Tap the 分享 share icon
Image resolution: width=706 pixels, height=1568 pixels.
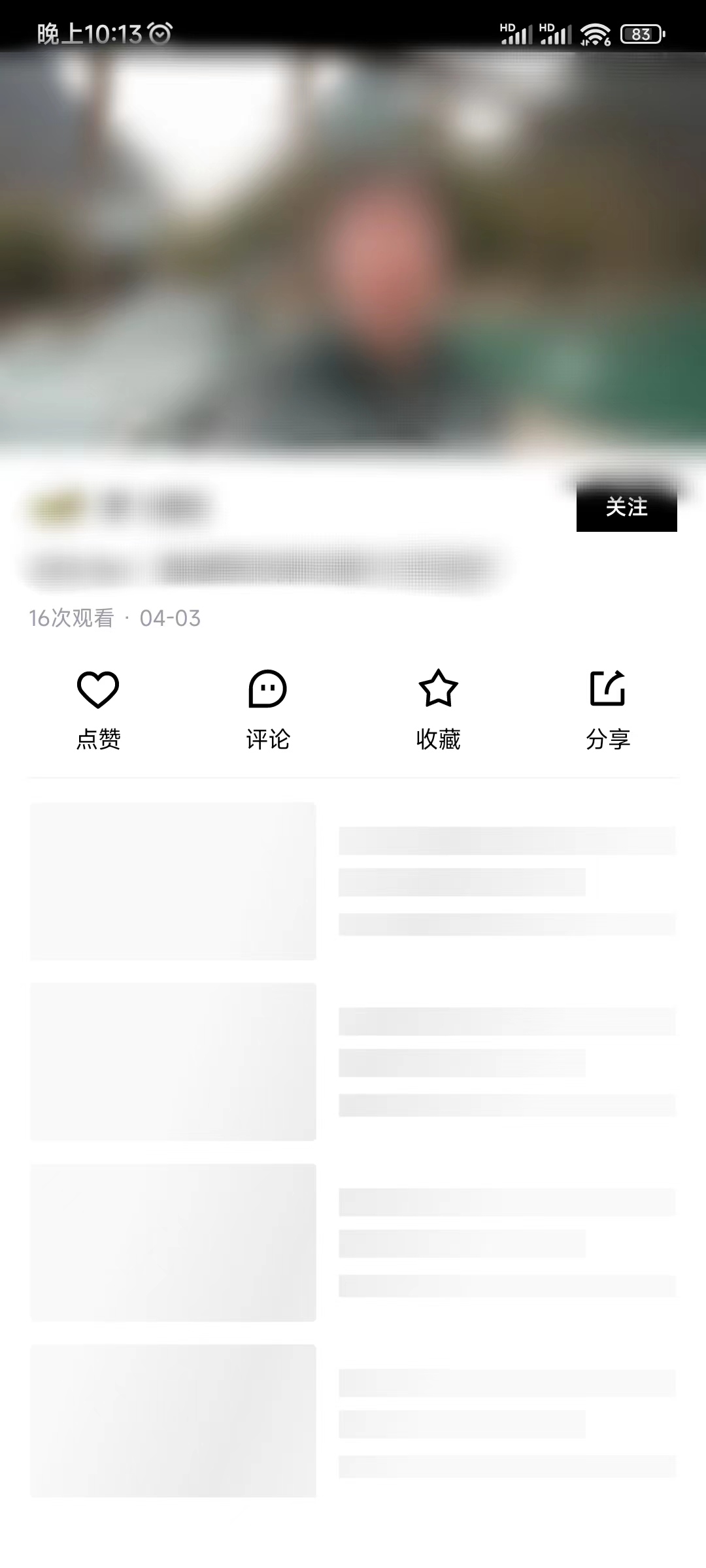(x=607, y=689)
